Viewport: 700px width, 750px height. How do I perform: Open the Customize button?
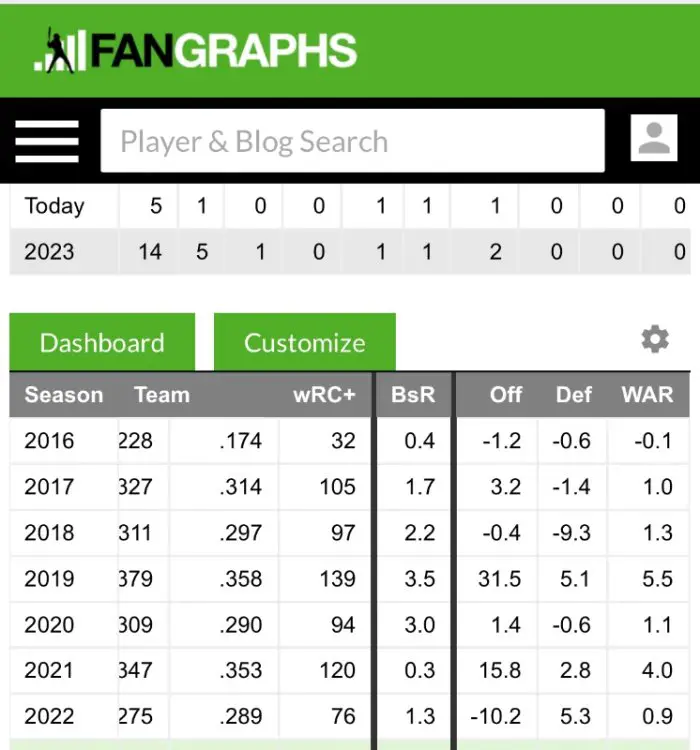pos(304,343)
